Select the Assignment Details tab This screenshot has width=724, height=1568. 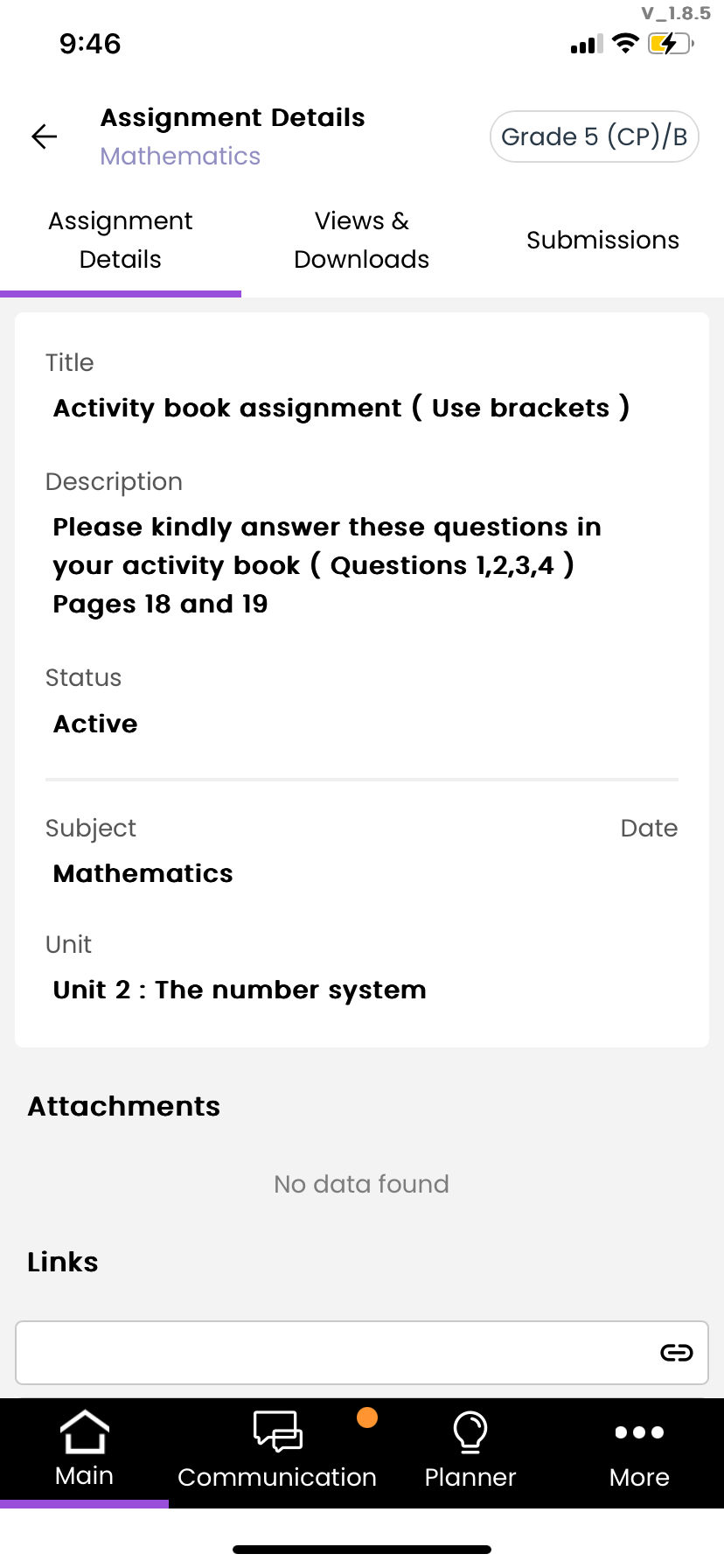click(x=121, y=240)
